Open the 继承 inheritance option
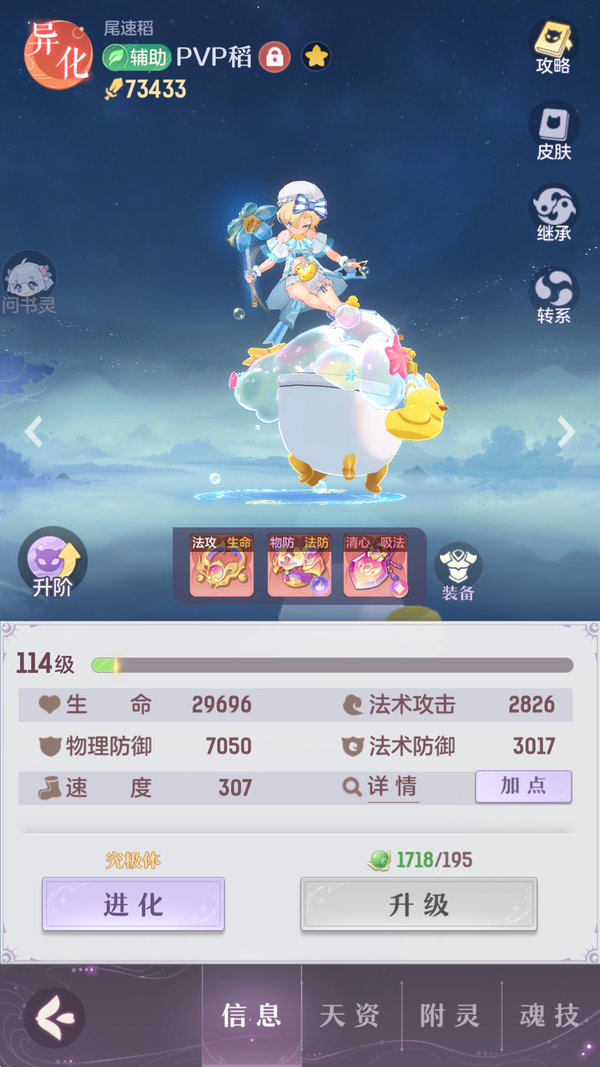Screen dimensions: 600x1067 pos(553,212)
